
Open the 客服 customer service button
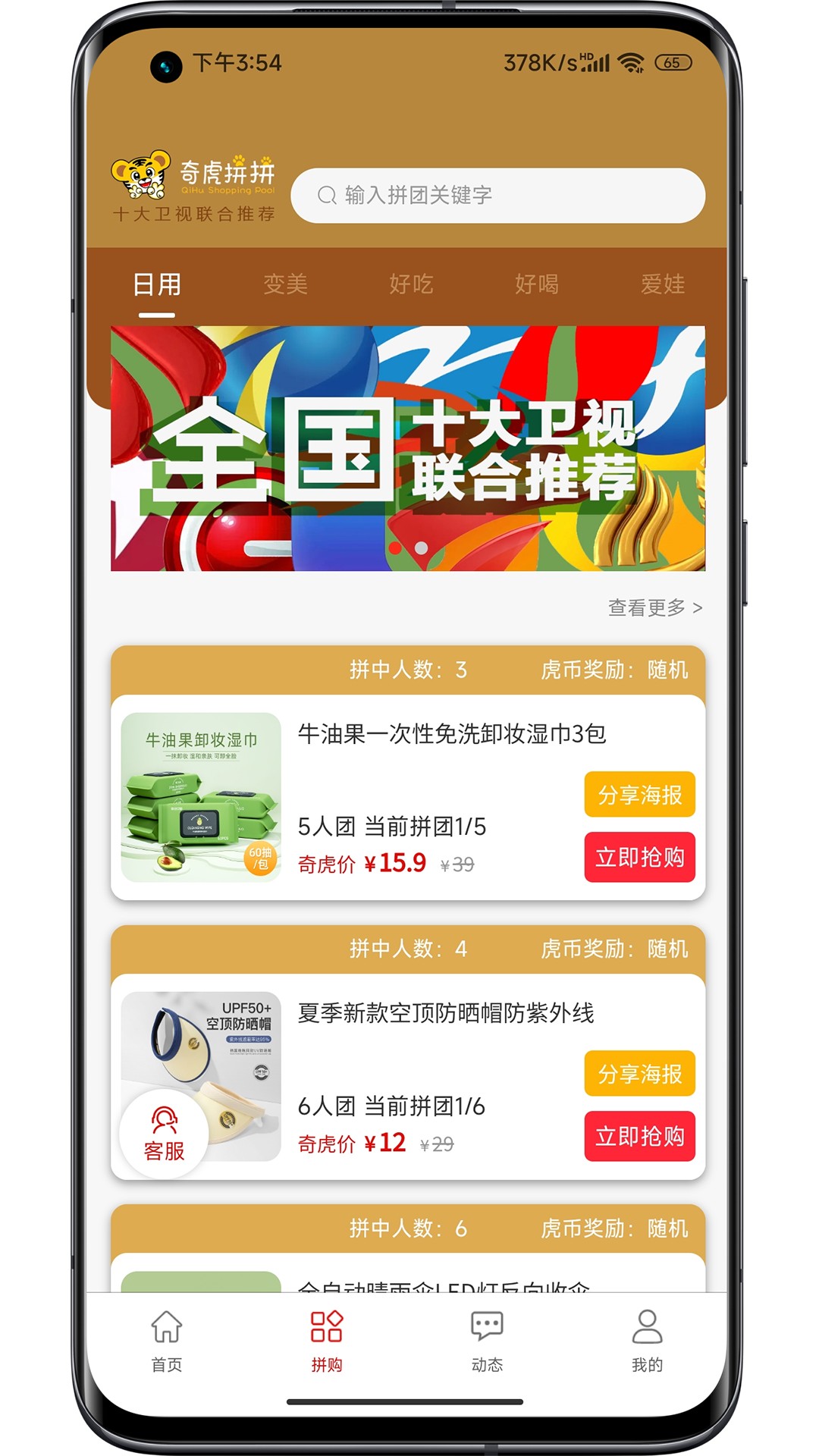(164, 1134)
